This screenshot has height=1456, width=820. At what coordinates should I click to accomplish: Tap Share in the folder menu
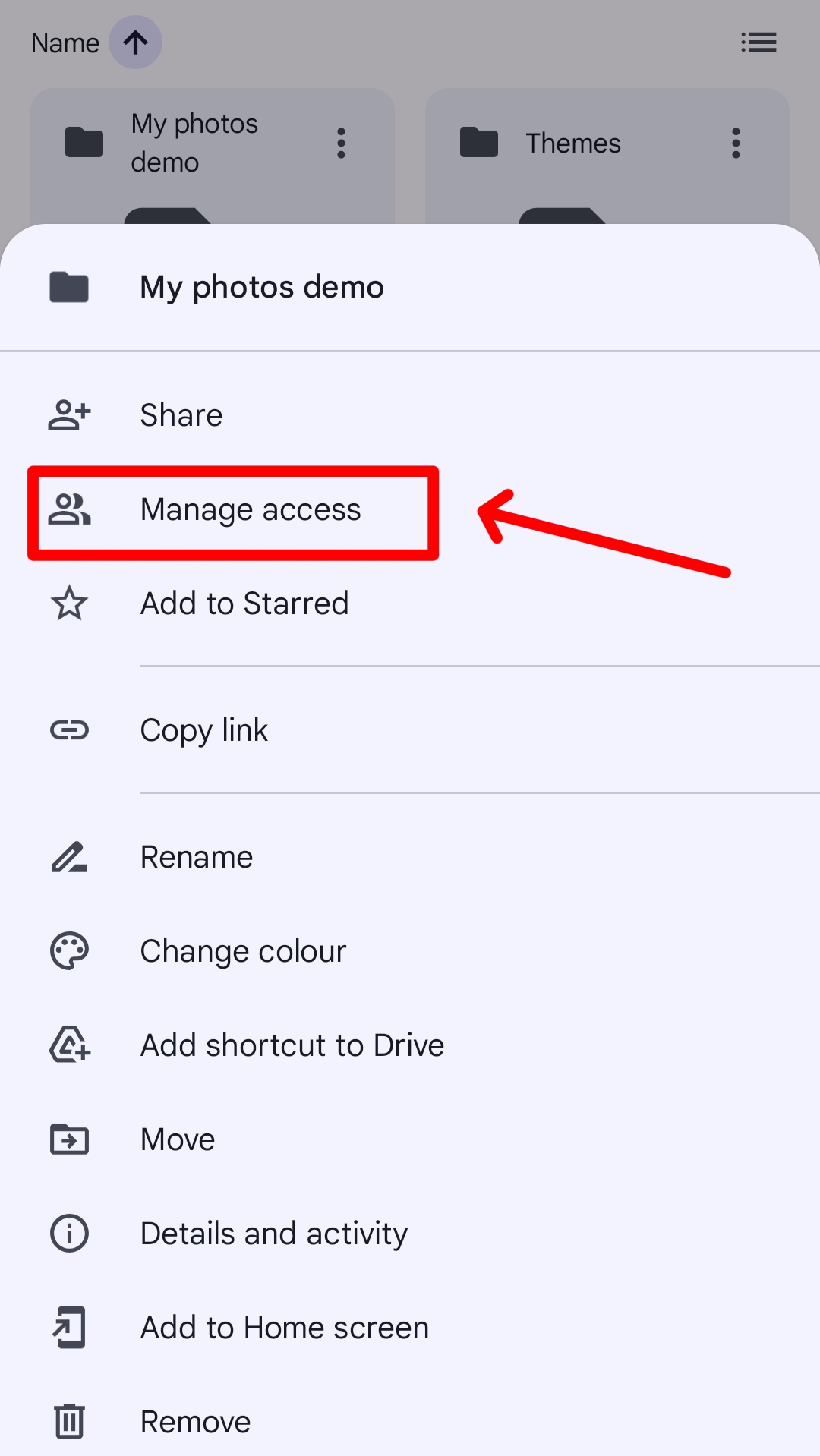click(410, 415)
